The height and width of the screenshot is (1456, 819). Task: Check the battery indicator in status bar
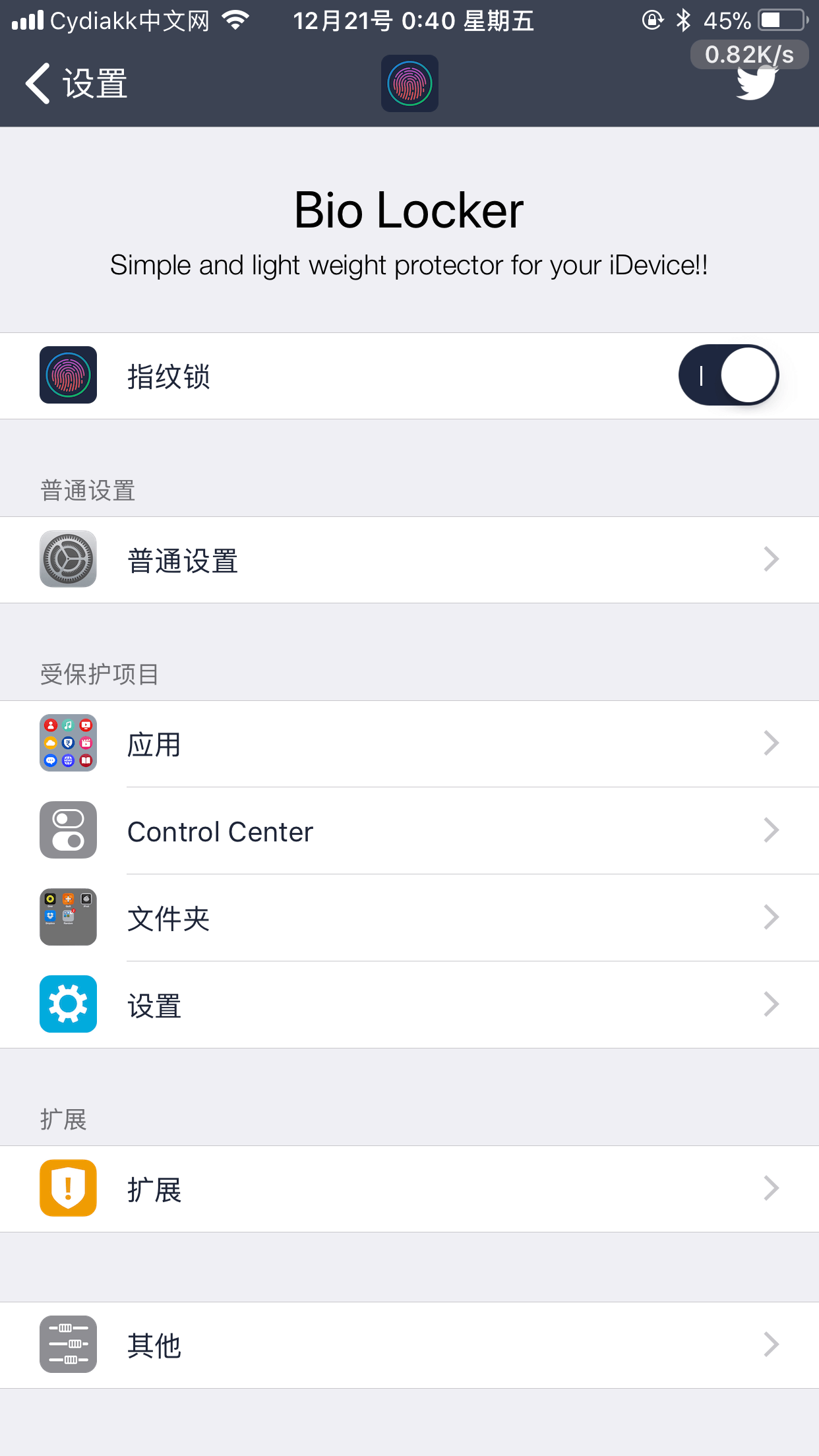(x=781, y=20)
